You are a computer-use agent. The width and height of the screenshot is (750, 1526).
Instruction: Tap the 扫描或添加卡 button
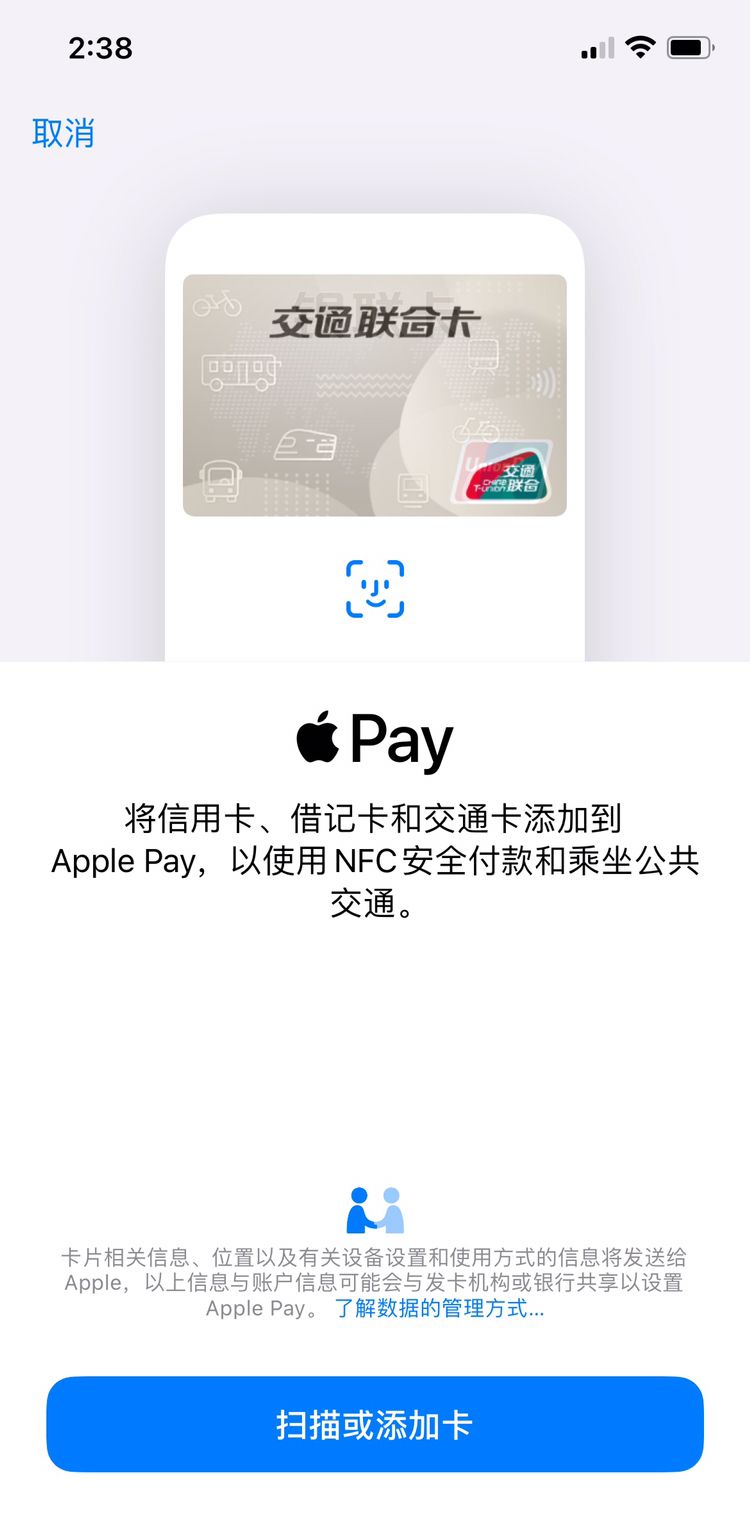click(x=375, y=1424)
